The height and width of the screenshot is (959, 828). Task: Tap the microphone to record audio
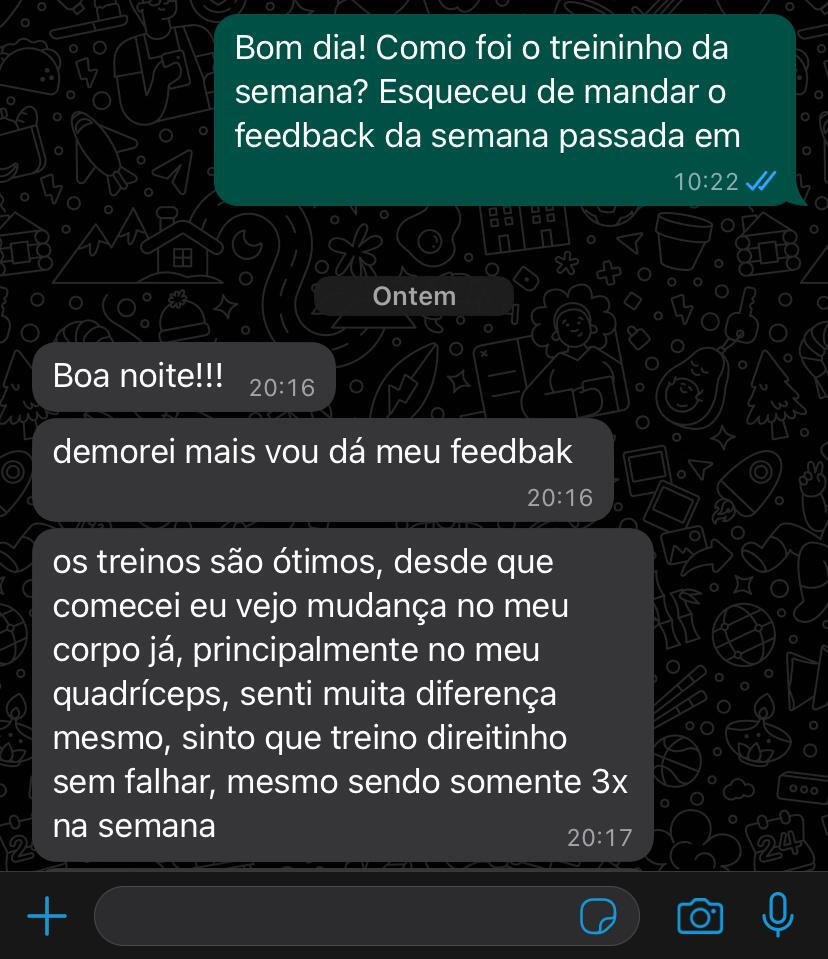pyautogui.click(x=777, y=914)
